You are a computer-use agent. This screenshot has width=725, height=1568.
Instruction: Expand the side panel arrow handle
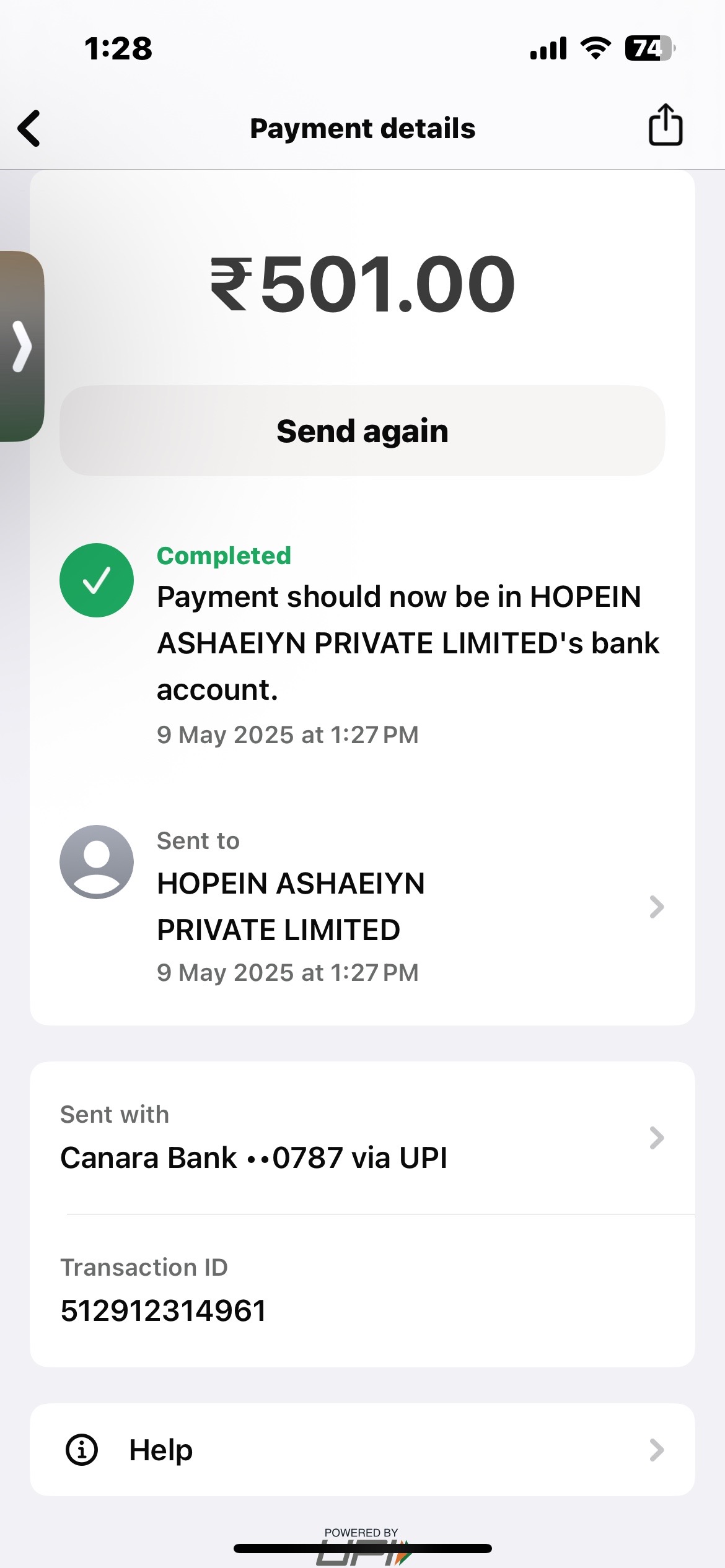tap(22, 346)
